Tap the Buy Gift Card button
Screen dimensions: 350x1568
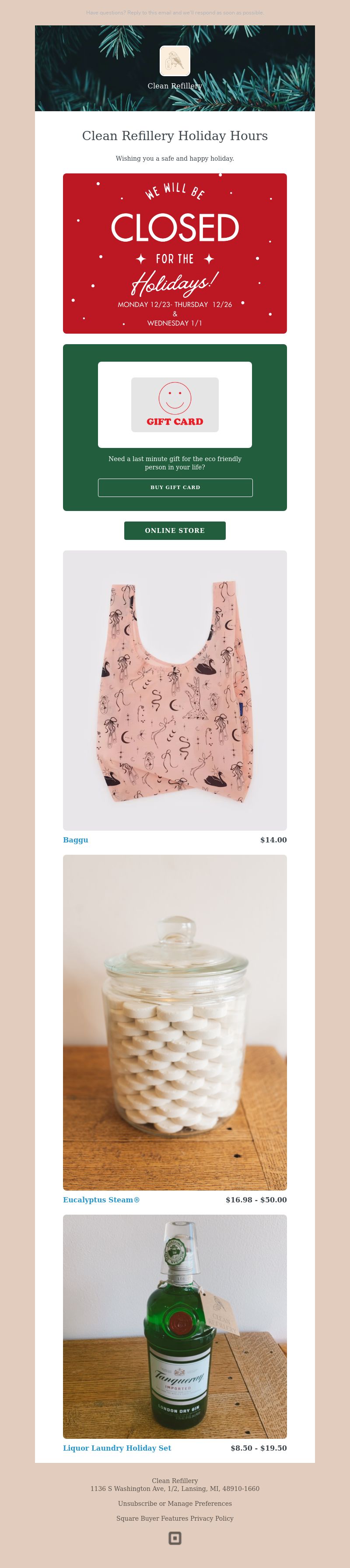[175, 487]
